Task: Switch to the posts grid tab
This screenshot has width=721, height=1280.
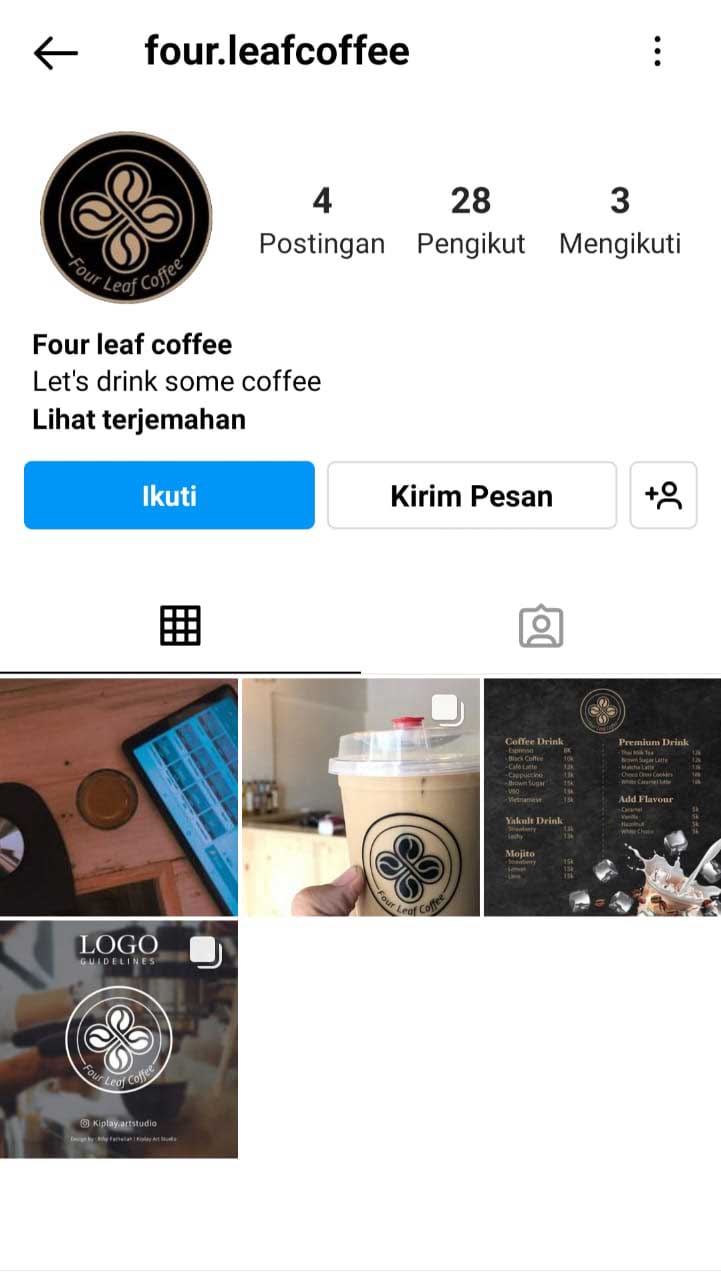Action: [180, 626]
